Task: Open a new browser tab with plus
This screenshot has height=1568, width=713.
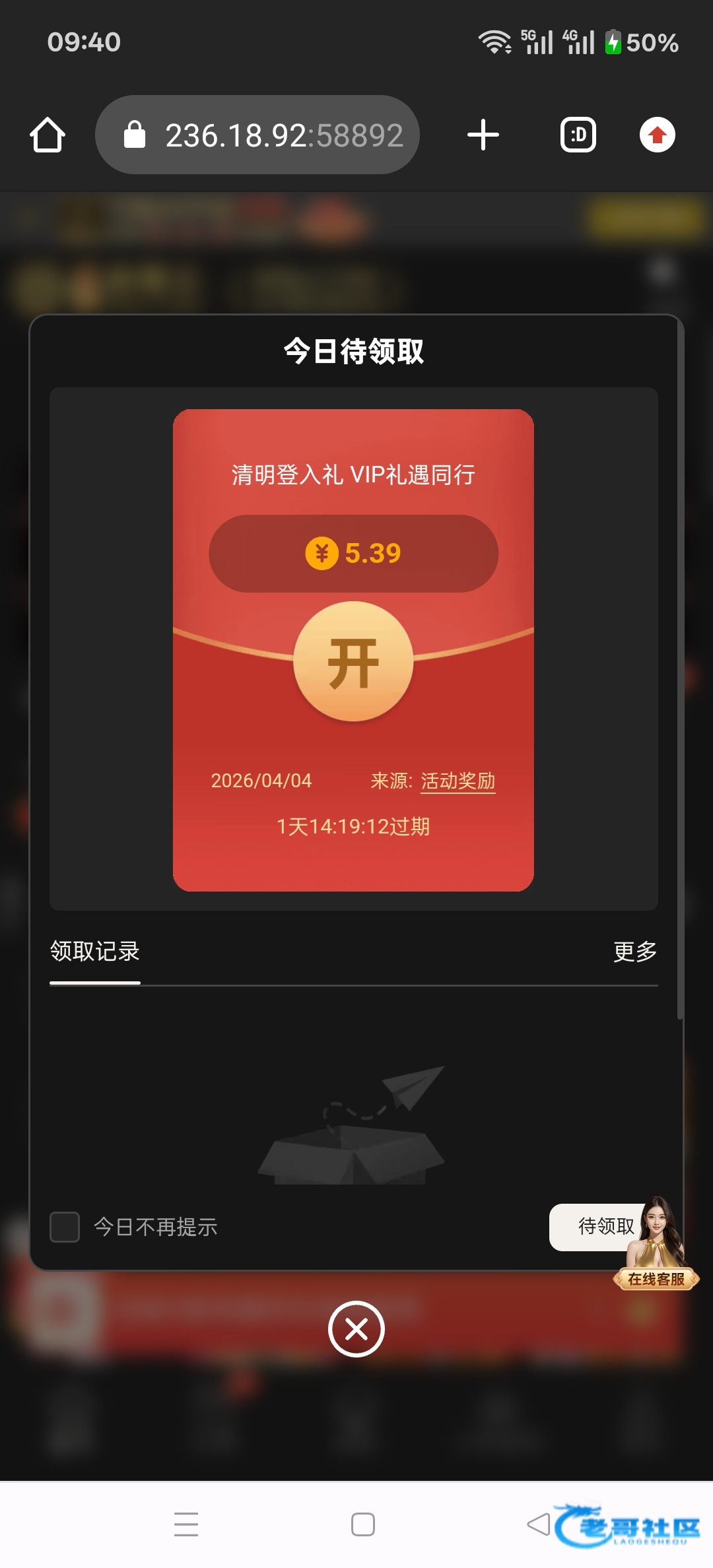Action: click(x=483, y=135)
